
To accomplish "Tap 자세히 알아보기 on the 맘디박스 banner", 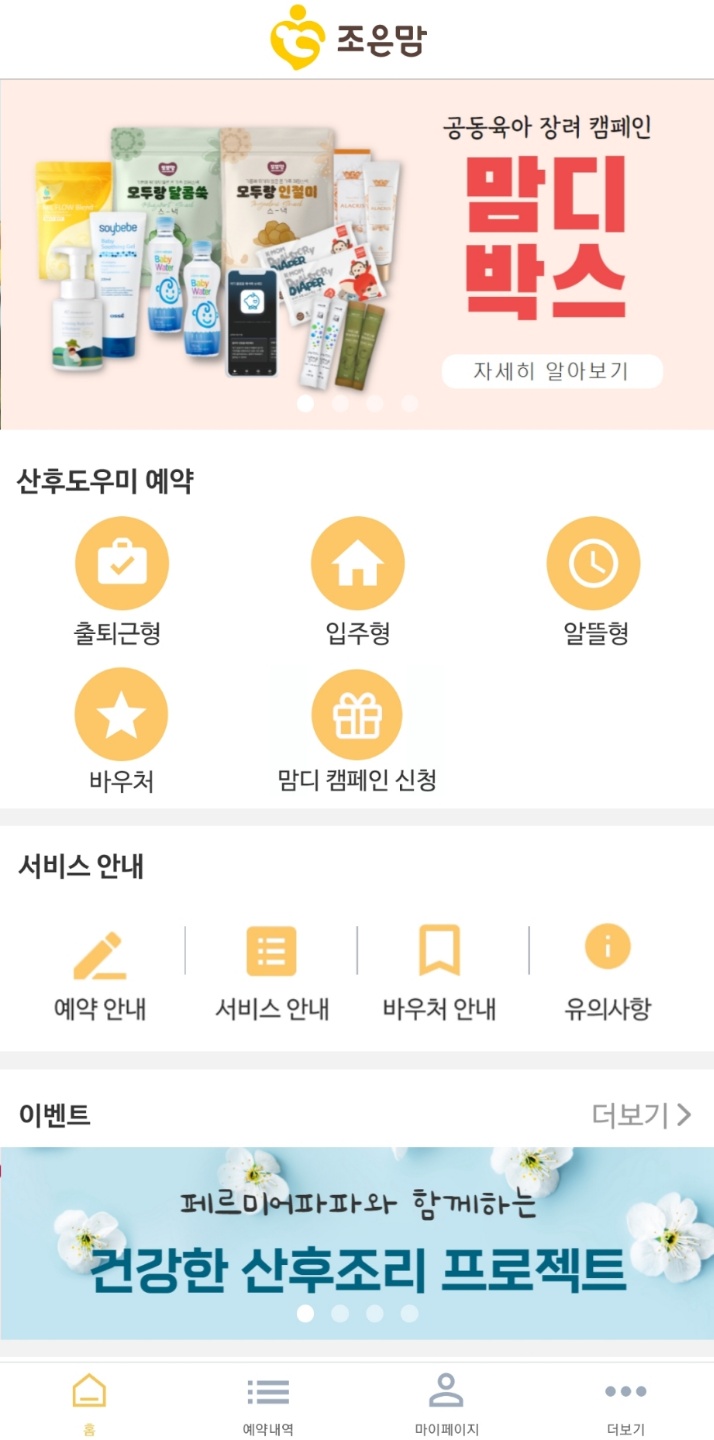I will pos(552,371).
